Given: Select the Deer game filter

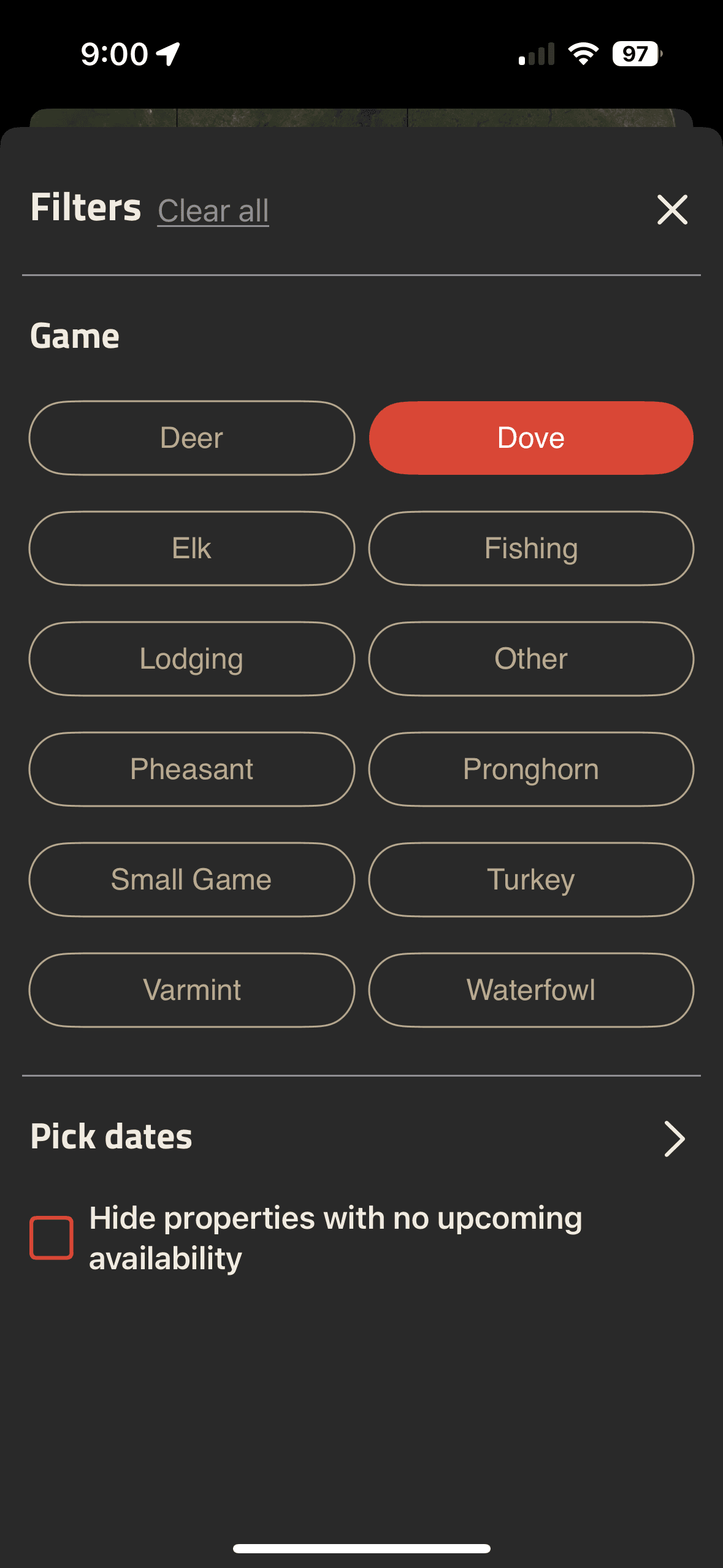Looking at the screenshot, I should (x=191, y=438).
